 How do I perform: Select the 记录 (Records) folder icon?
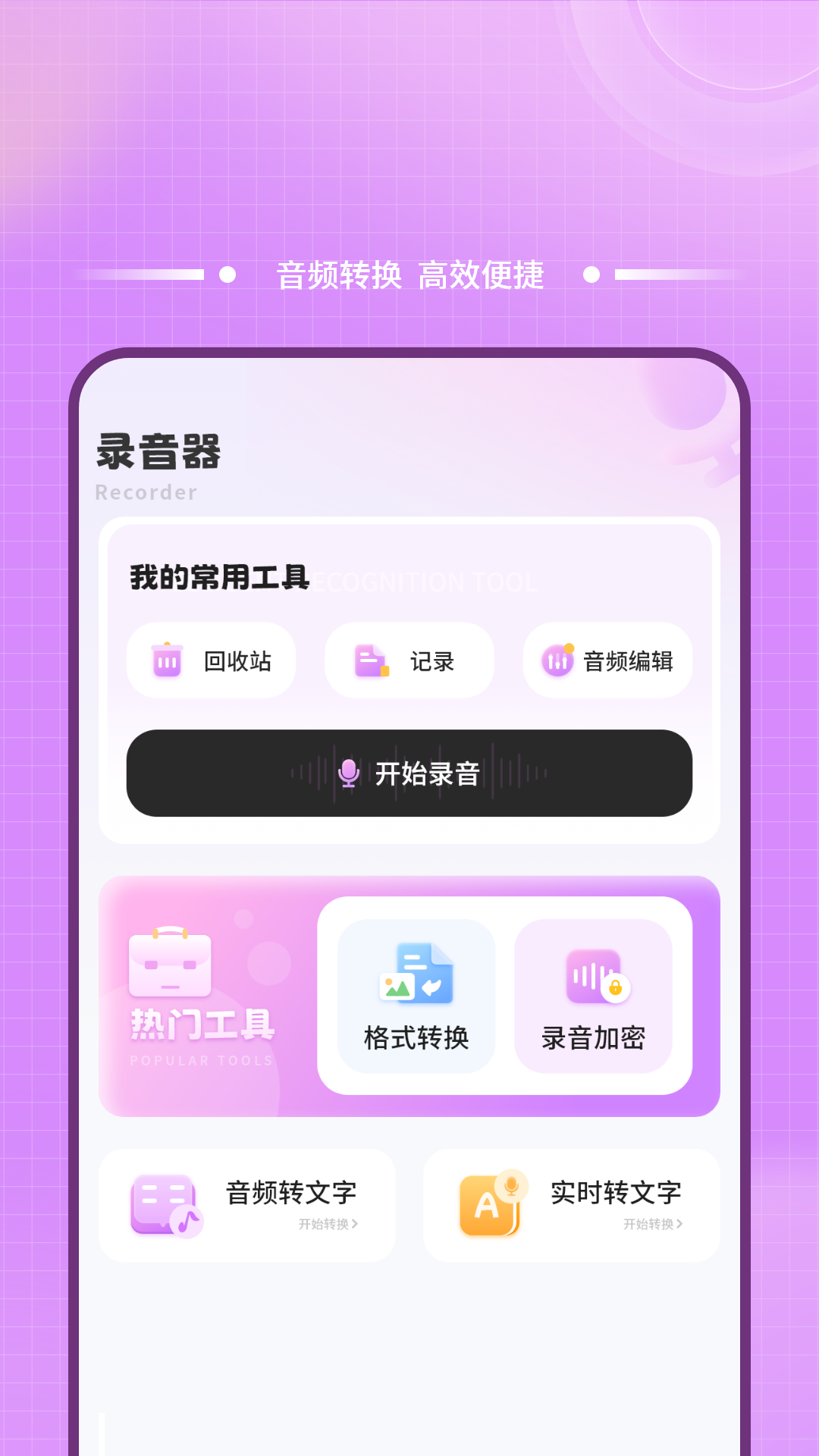371,661
